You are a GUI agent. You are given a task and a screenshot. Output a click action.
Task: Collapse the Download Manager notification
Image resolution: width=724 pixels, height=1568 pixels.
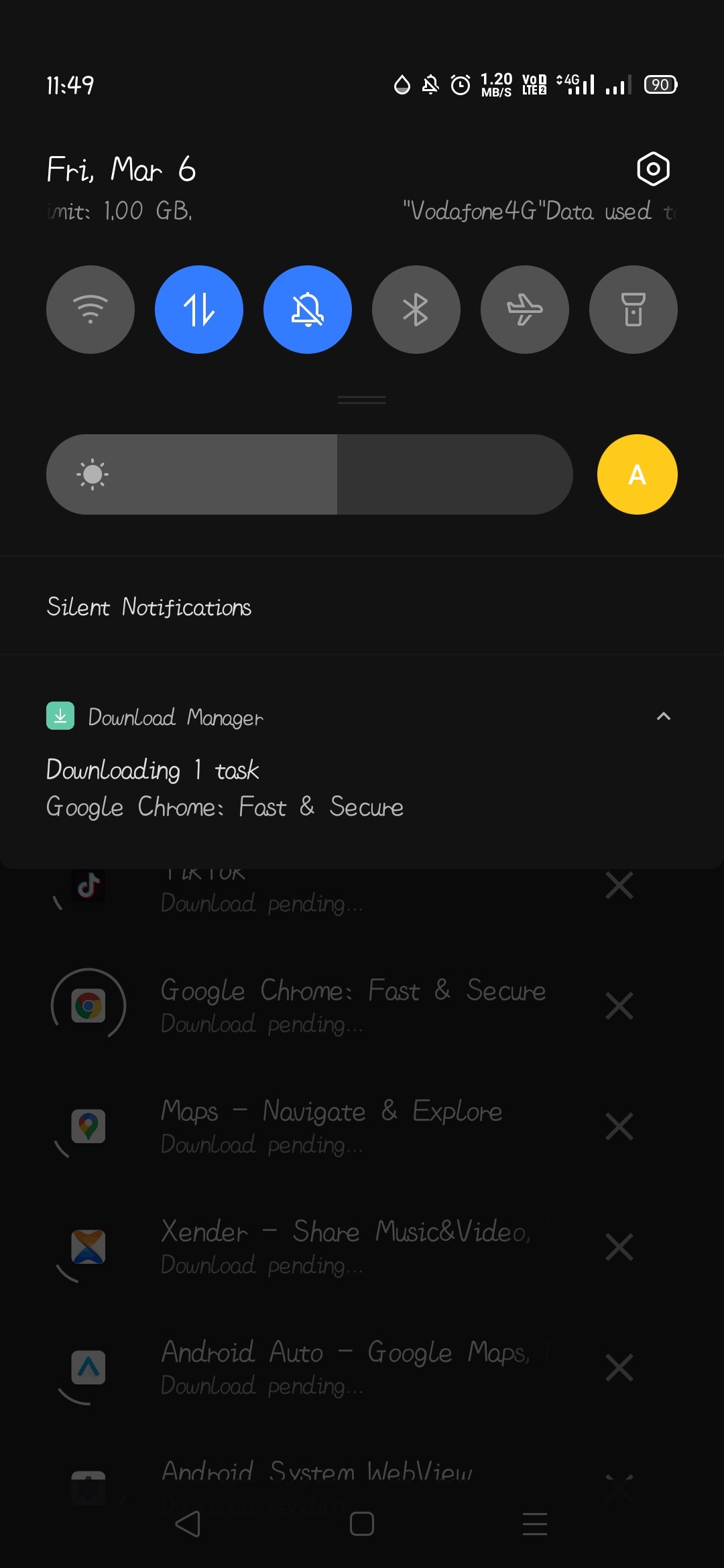664,716
